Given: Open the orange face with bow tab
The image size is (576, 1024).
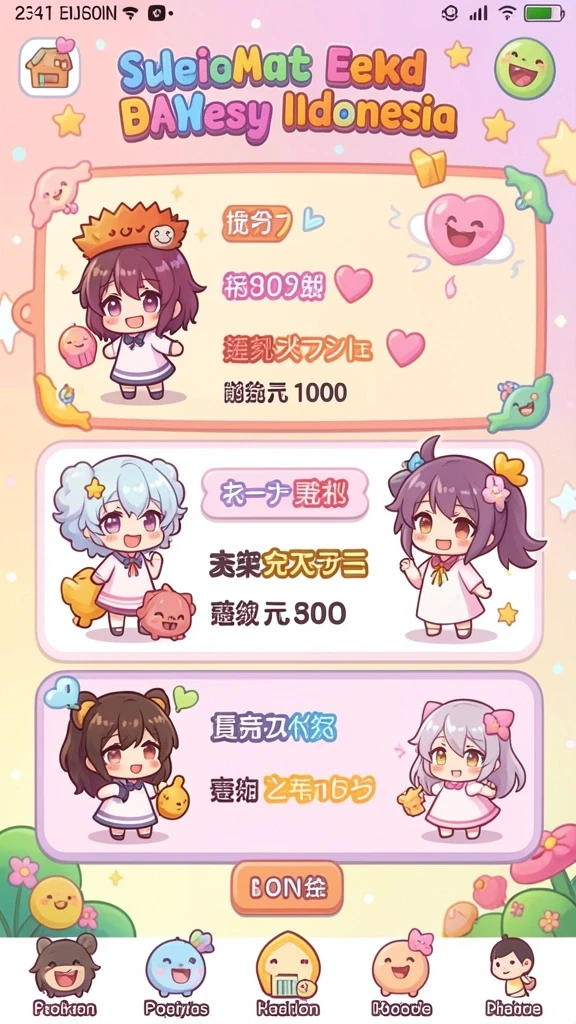Looking at the screenshot, I should 401,976.
